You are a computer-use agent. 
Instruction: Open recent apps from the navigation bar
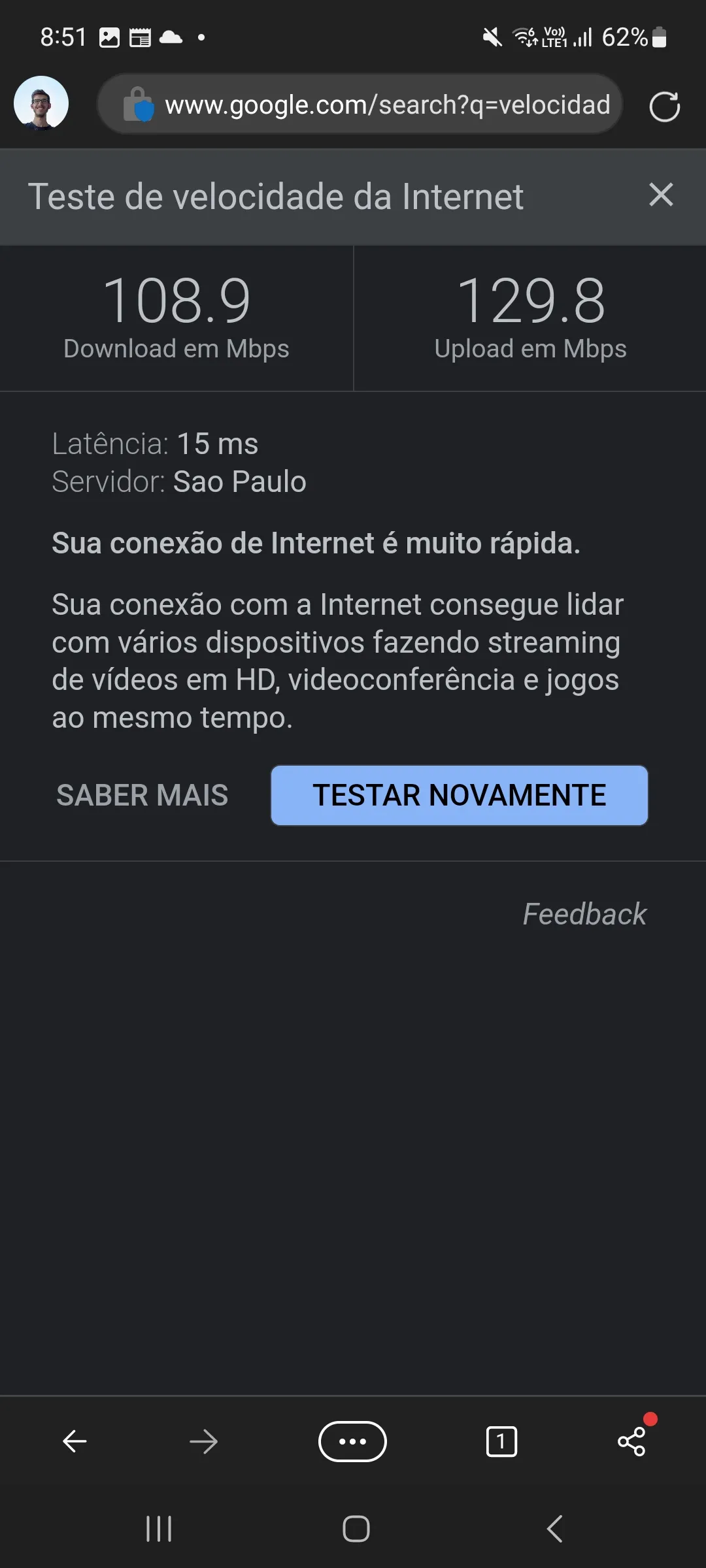[159, 1529]
